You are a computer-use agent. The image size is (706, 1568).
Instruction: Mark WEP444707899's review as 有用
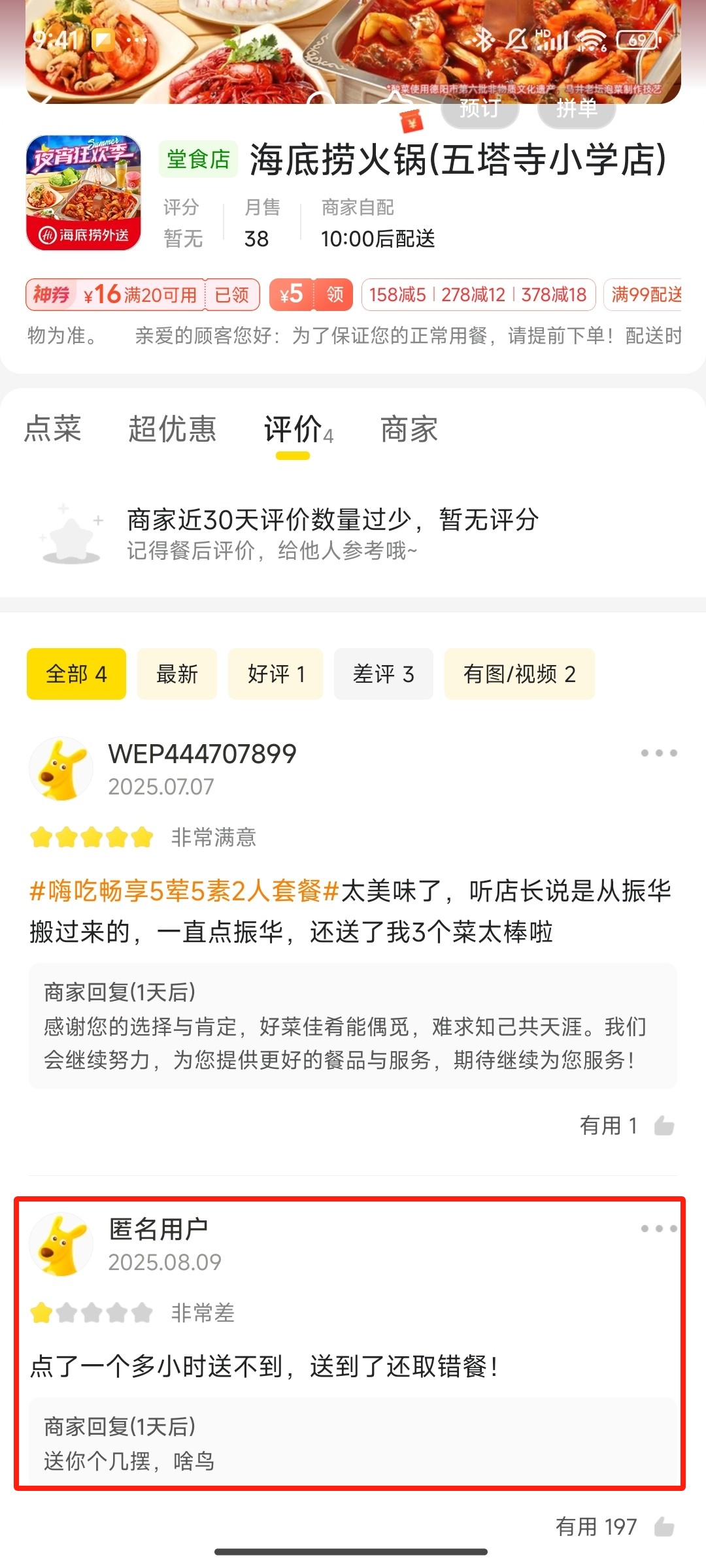[664, 1126]
